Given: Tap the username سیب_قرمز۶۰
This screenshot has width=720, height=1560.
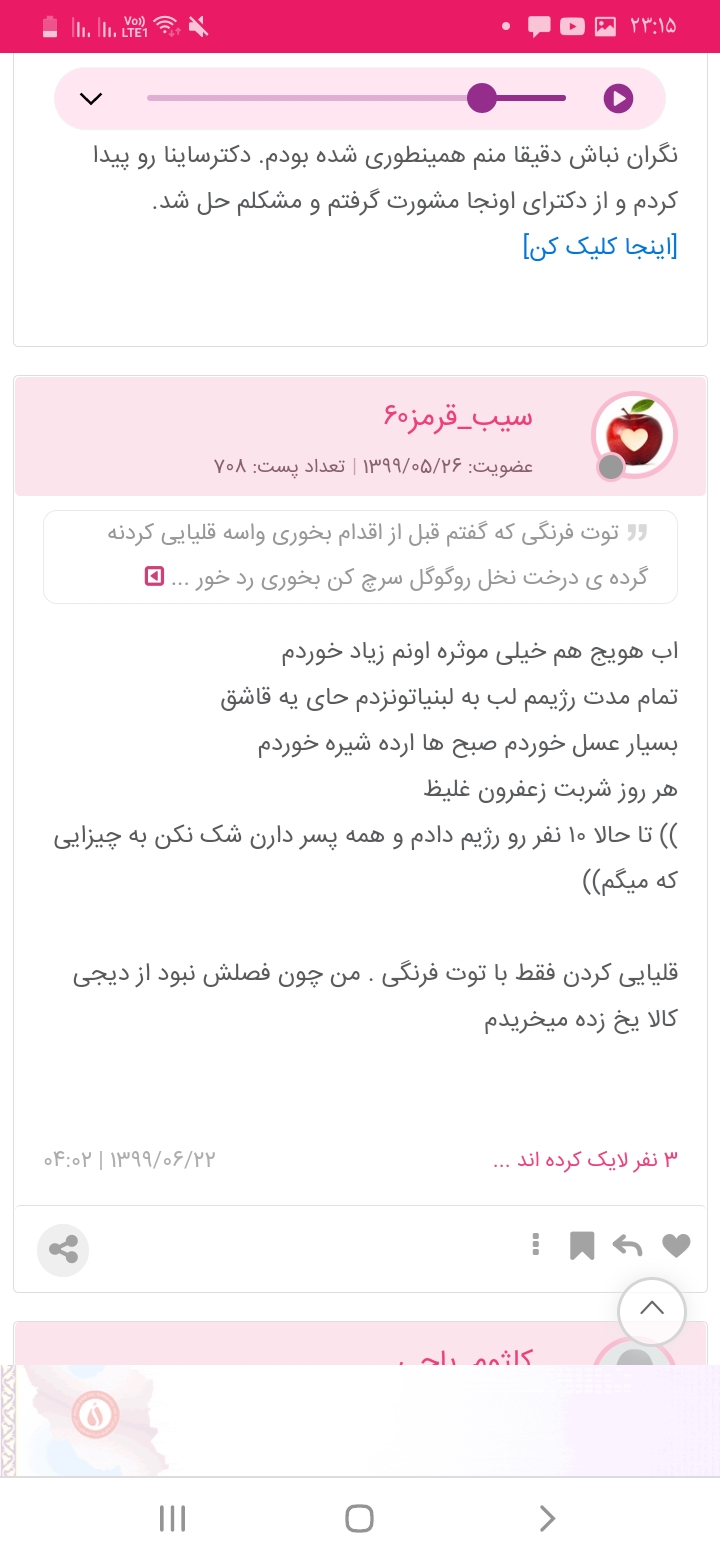Looking at the screenshot, I should point(458,416).
